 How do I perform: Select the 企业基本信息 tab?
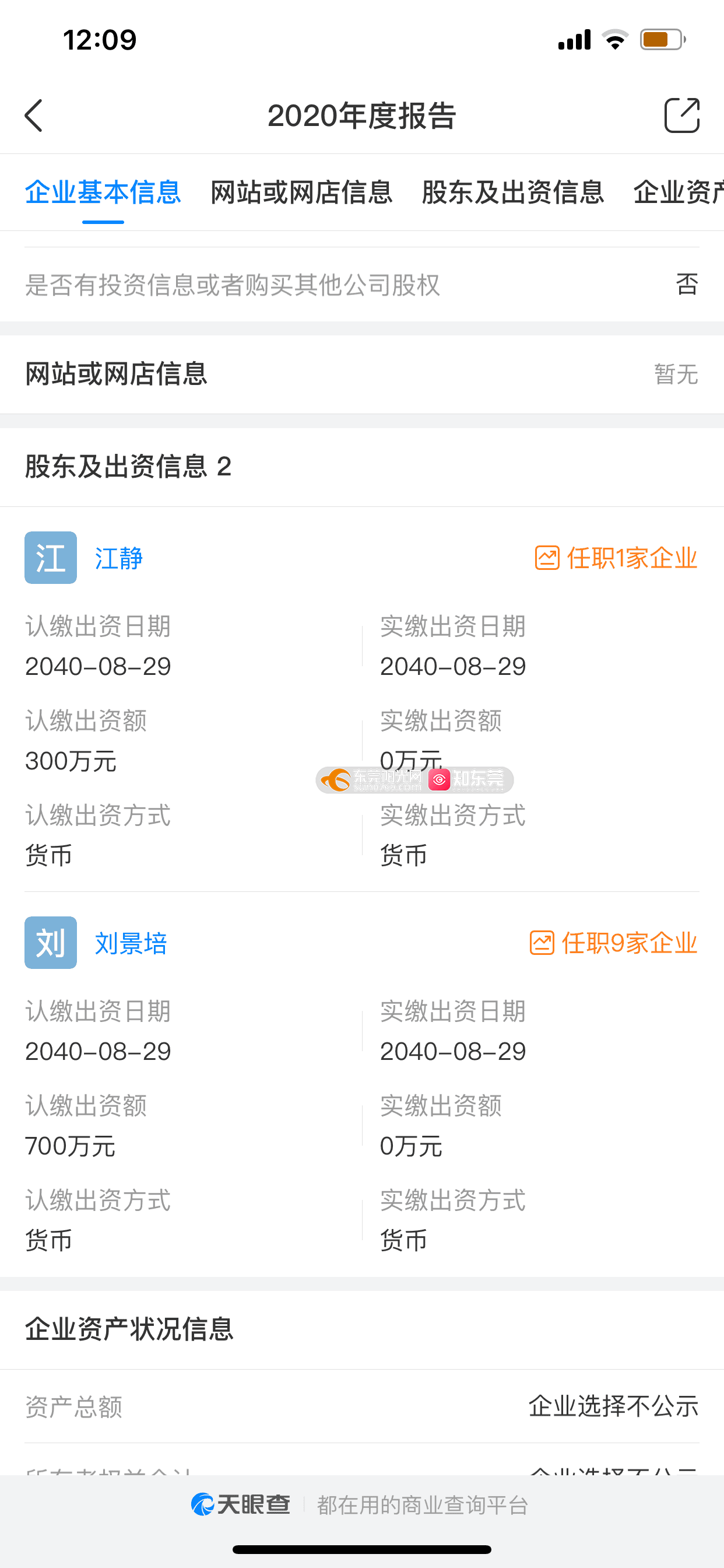point(103,192)
